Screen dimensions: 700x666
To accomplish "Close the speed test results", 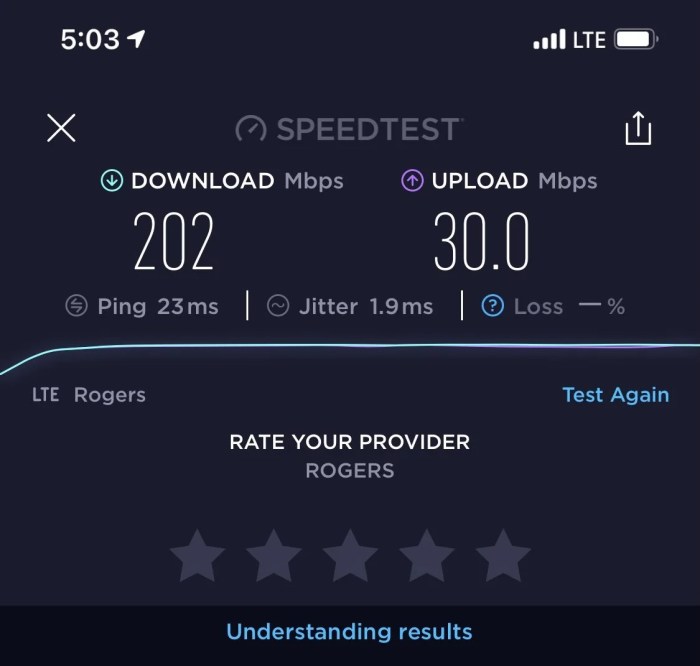I will (61, 128).
